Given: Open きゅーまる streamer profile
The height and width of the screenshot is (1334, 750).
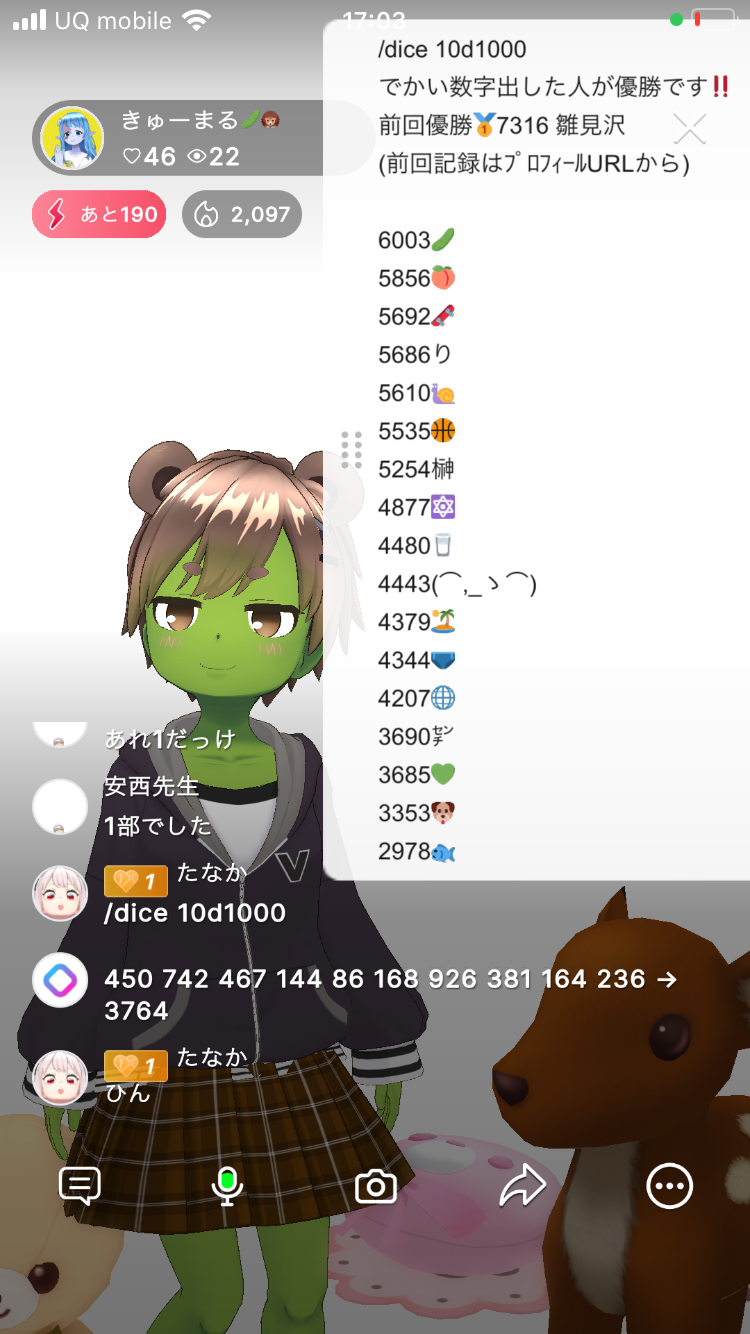Looking at the screenshot, I should point(72,138).
